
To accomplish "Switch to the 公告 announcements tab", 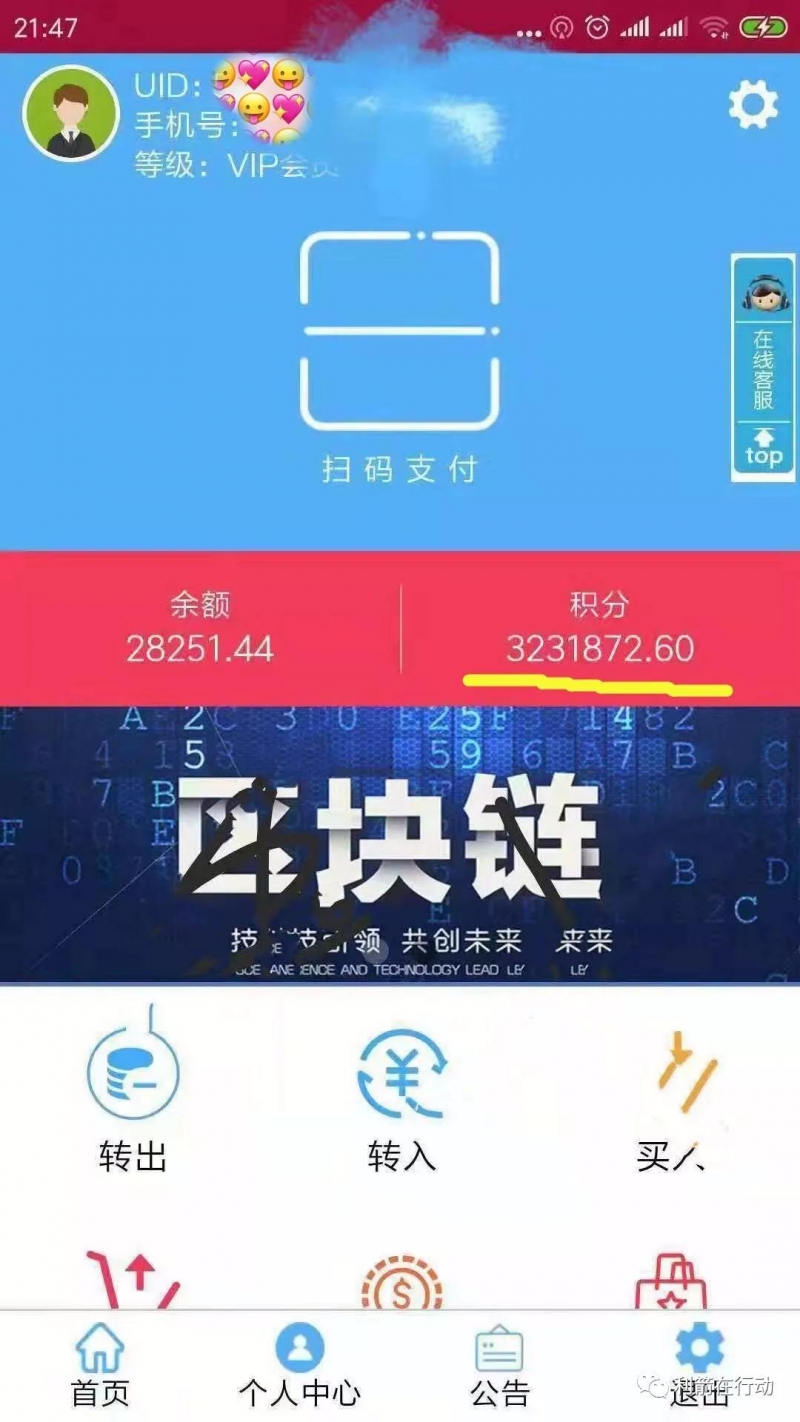I will [x=499, y=1365].
